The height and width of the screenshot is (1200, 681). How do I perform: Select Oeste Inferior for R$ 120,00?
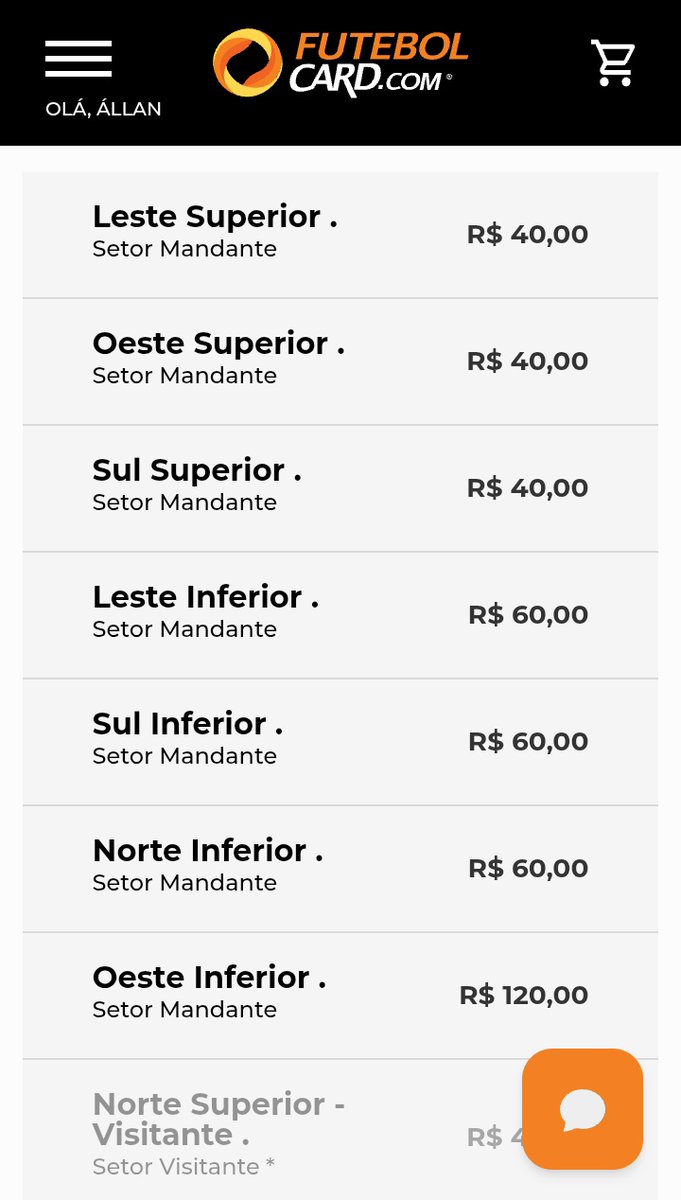pyautogui.click(x=340, y=997)
